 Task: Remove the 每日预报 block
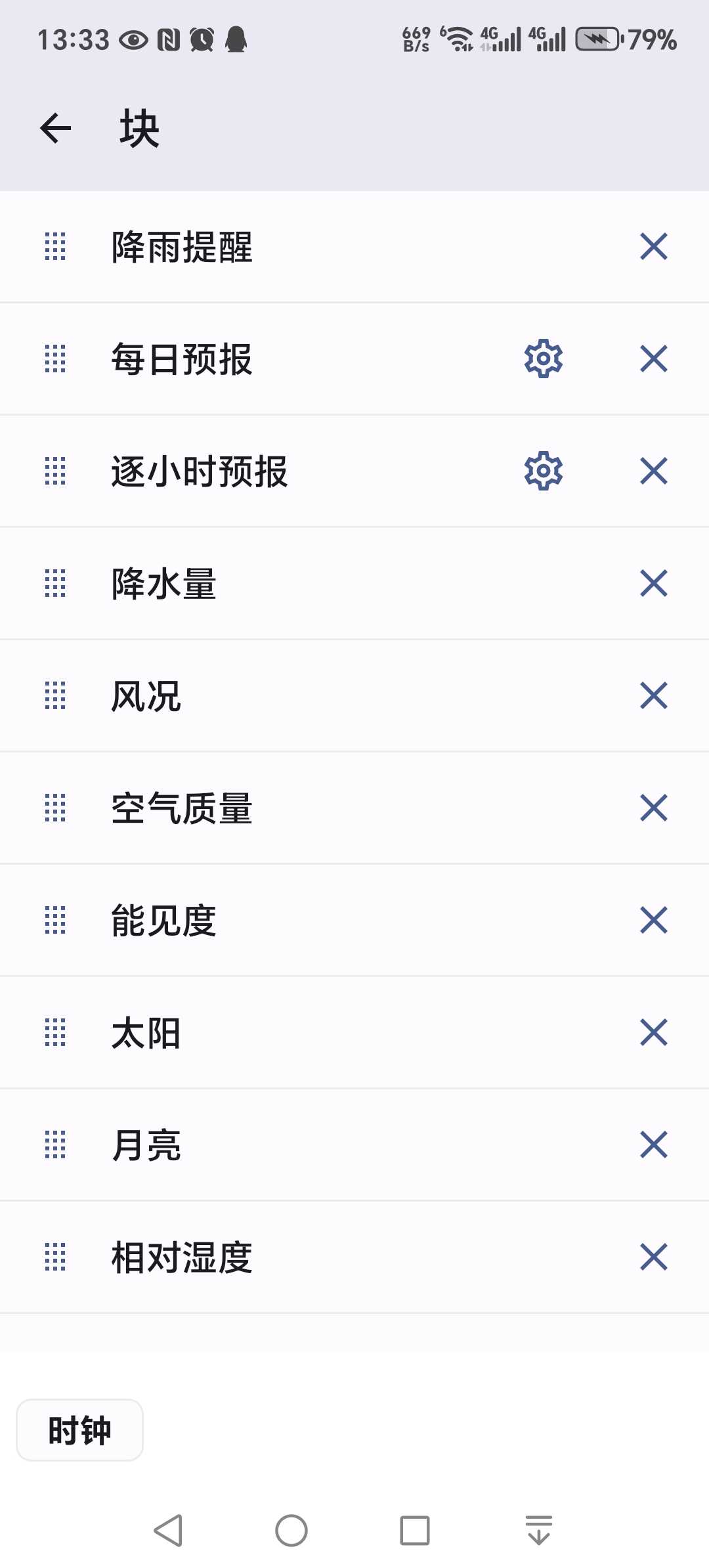[654, 359]
